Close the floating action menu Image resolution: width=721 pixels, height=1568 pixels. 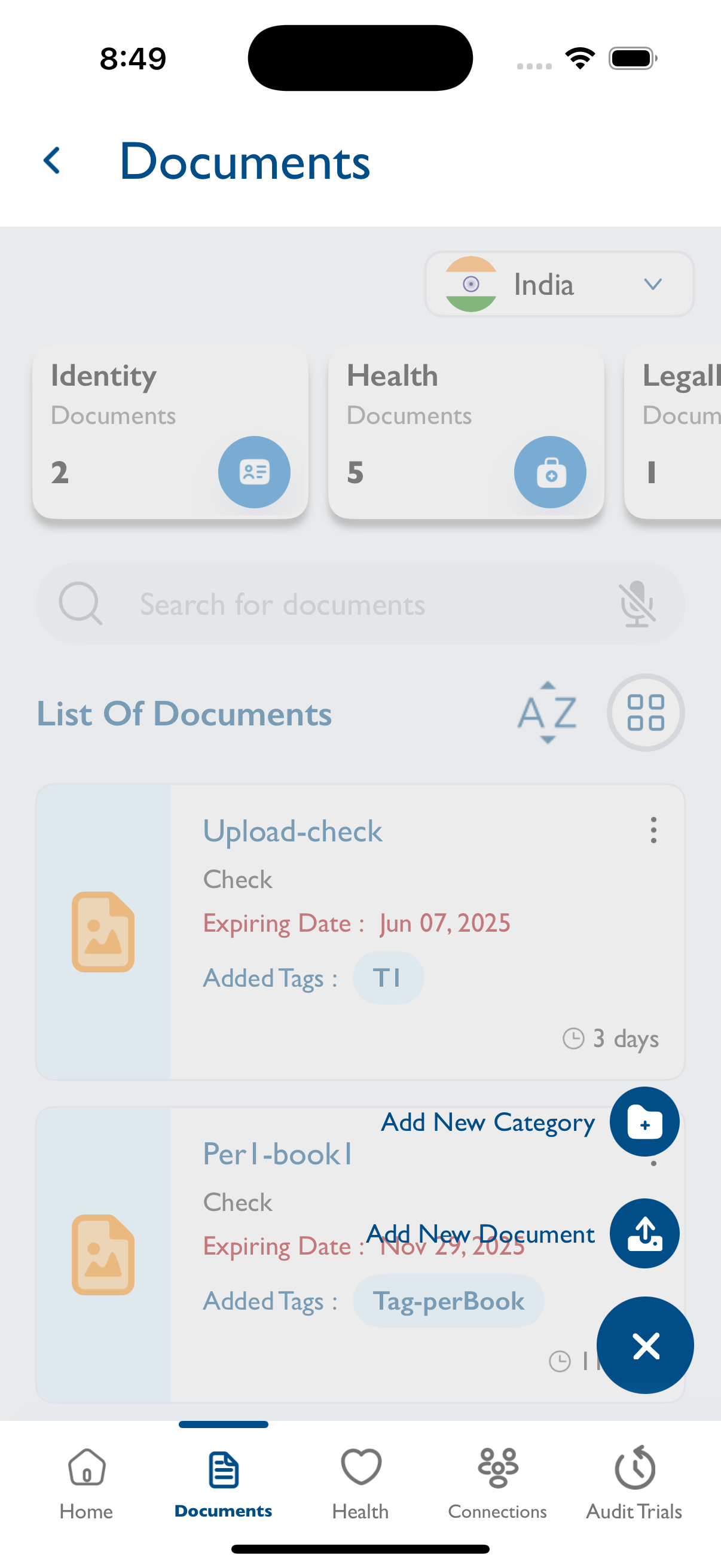pyautogui.click(x=645, y=1345)
